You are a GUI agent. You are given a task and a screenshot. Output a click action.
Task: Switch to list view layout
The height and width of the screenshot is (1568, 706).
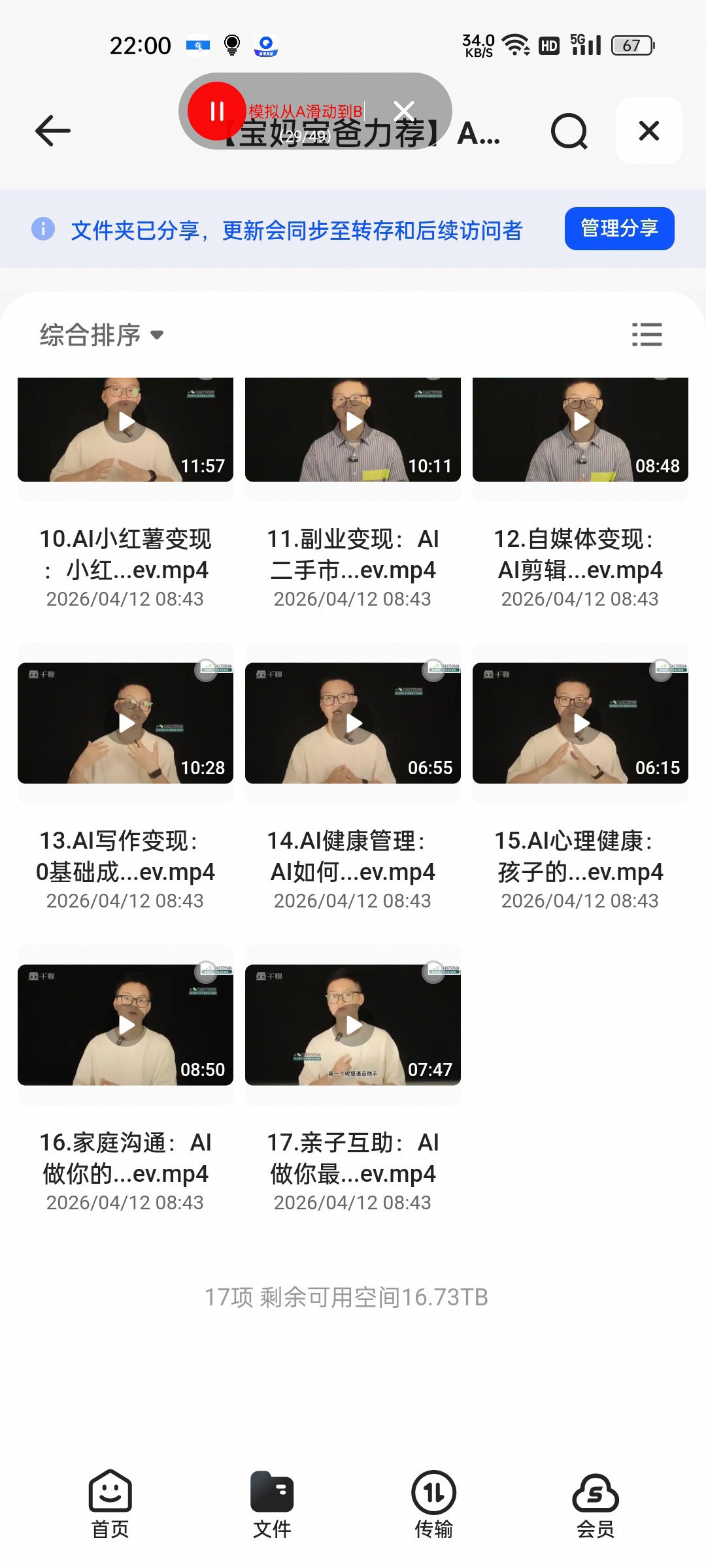(x=647, y=335)
